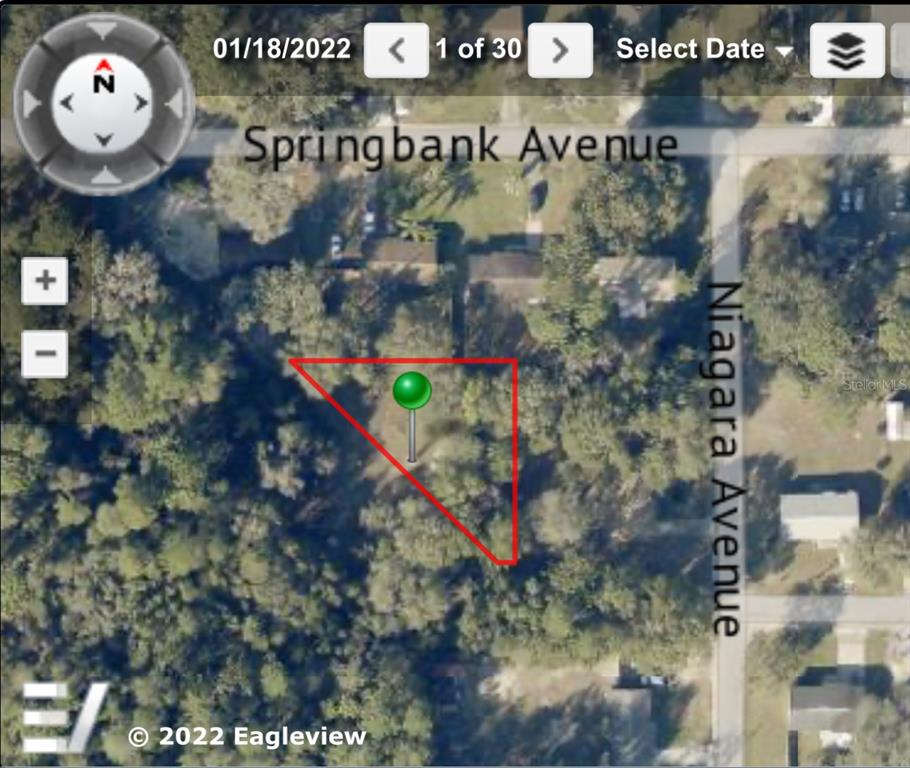
Task: Zoom in with the plus button
Action: point(45,281)
